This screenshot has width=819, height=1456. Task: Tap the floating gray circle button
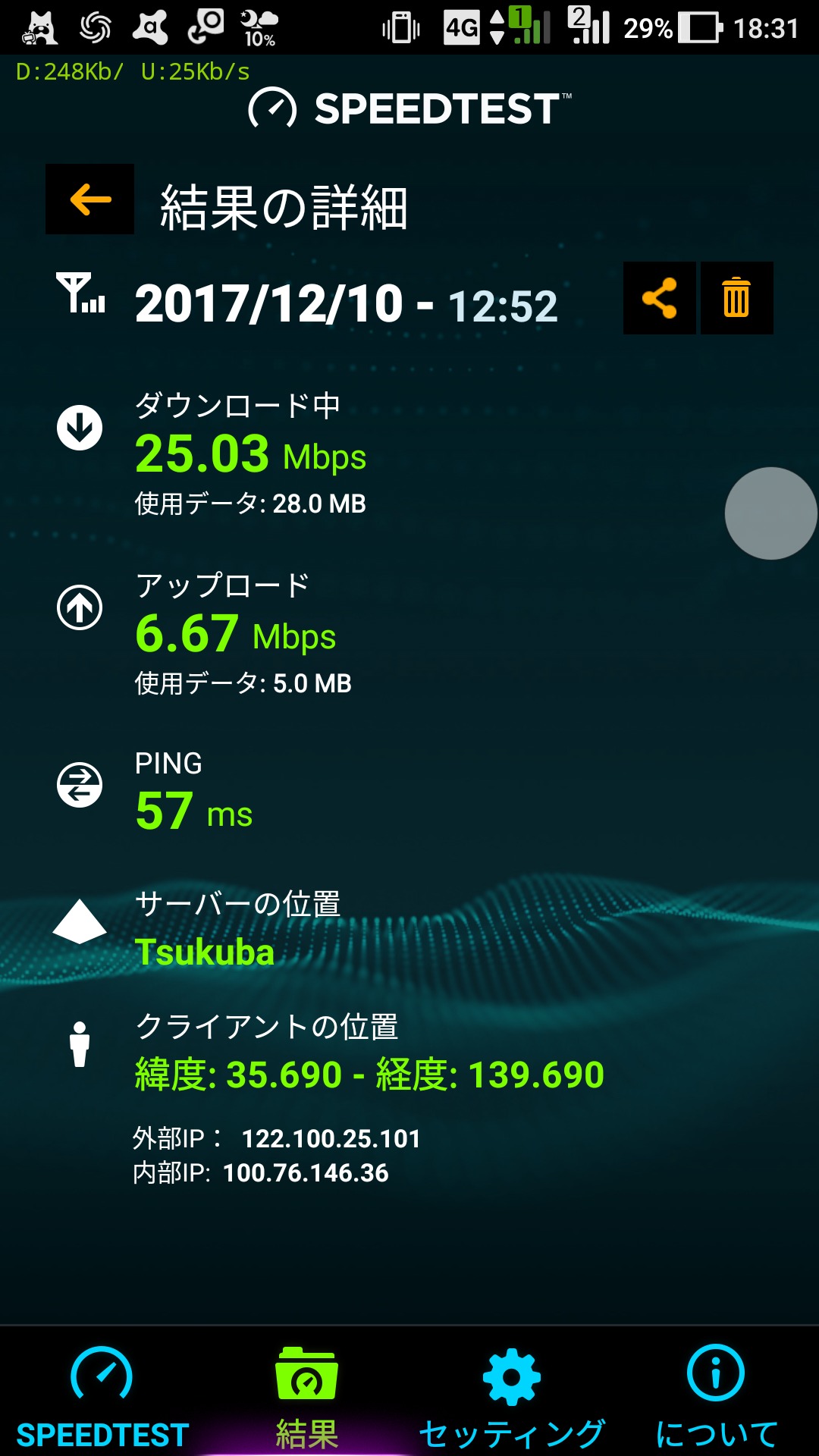(770, 513)
